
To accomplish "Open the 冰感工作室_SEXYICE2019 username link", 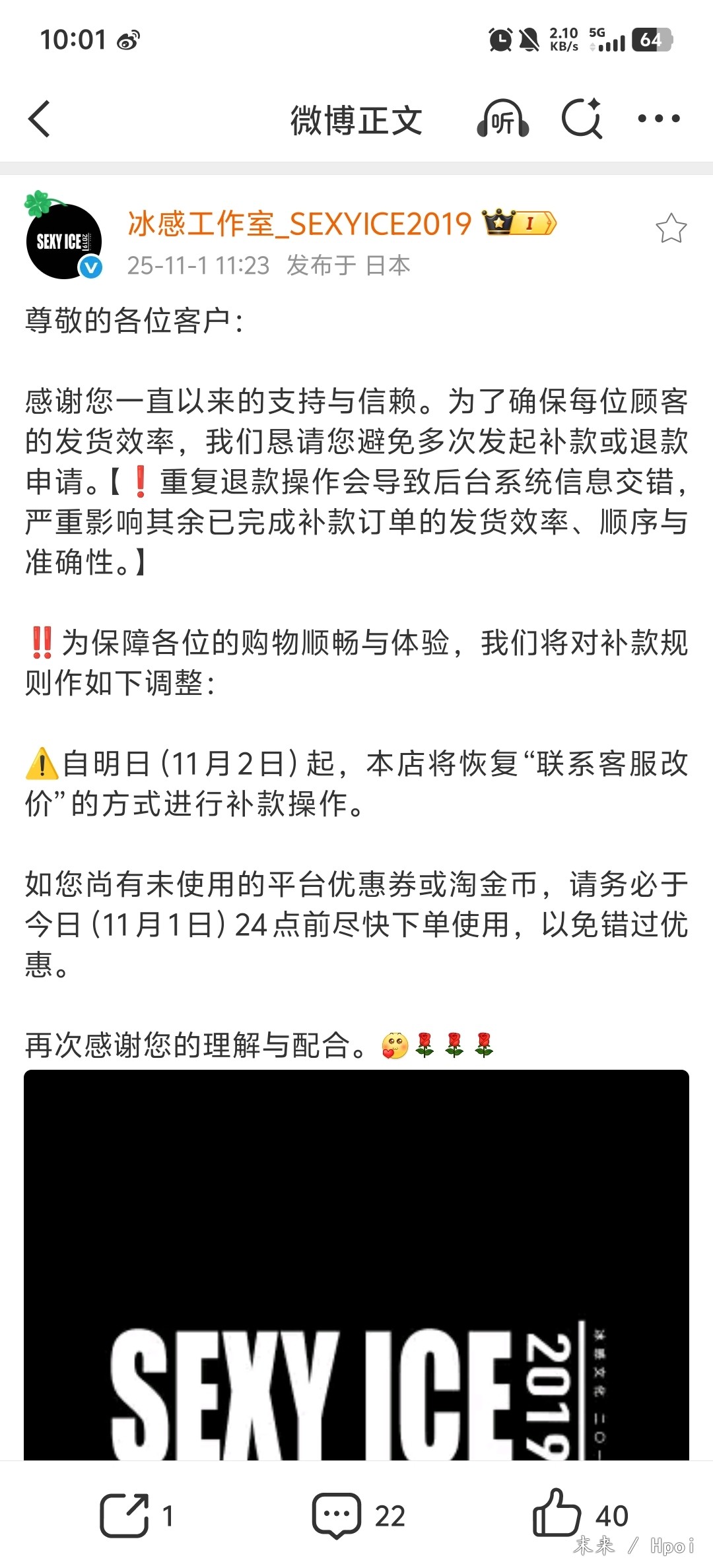I will pos(299,224).
